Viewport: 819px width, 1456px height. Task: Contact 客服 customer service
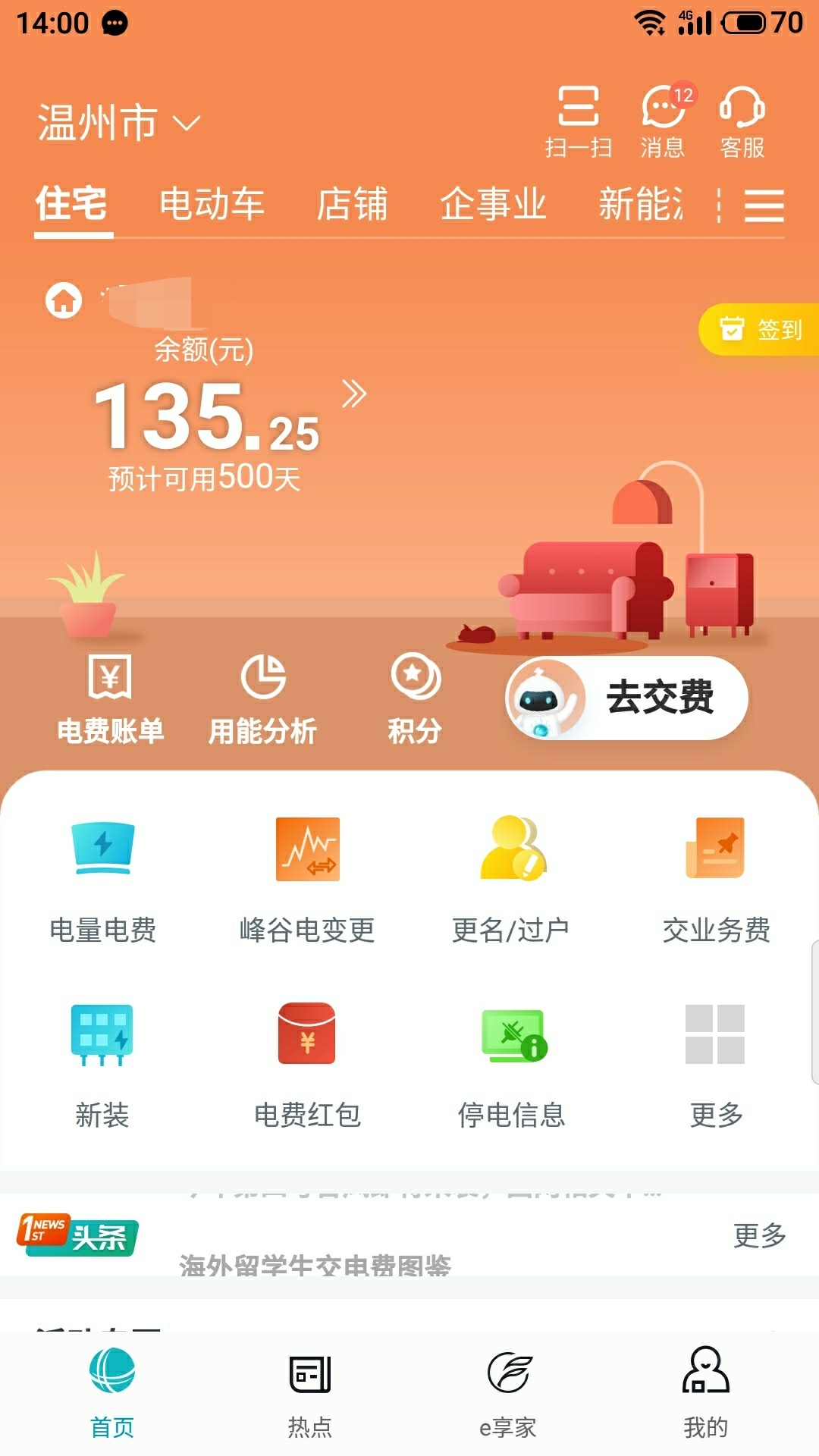[742, 121]
